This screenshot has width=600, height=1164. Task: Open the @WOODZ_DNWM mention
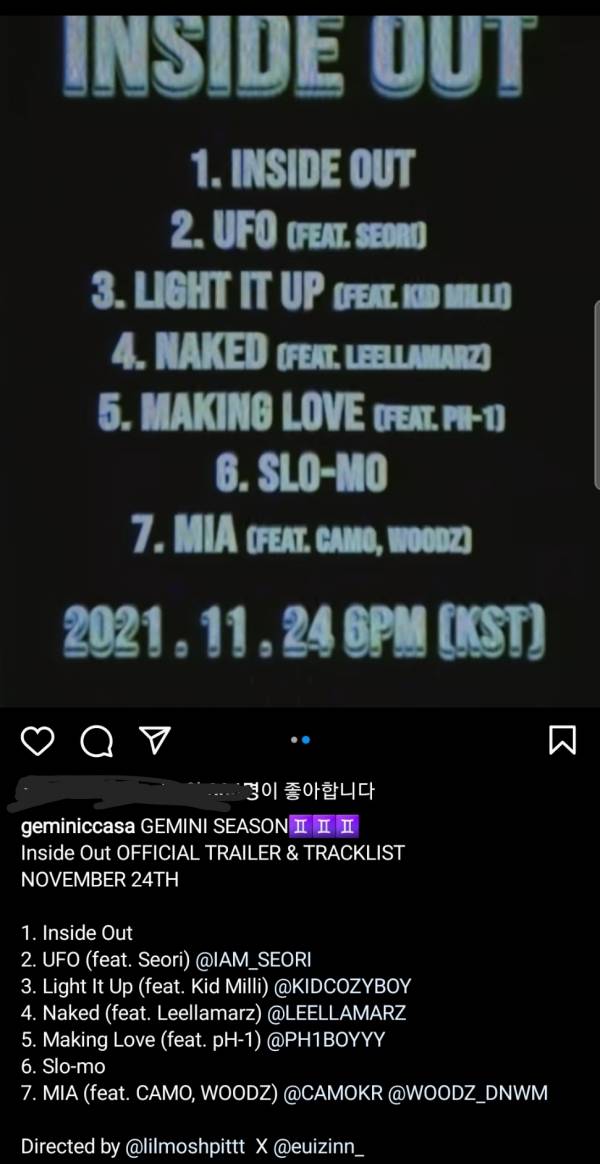476,1092
